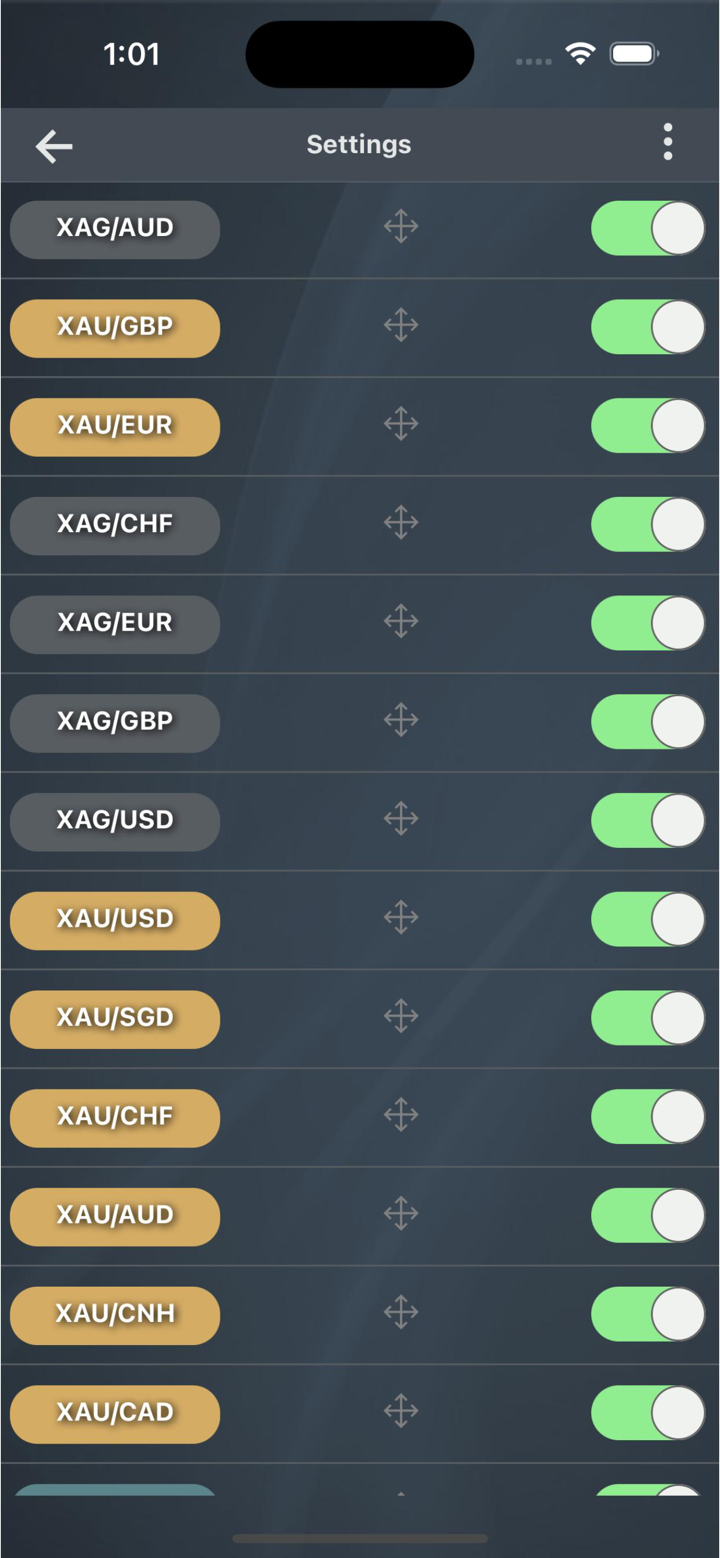This screenshot has height=1558, width=720.
Task: Click the move handle for XAG/USD
Action: 400,820
